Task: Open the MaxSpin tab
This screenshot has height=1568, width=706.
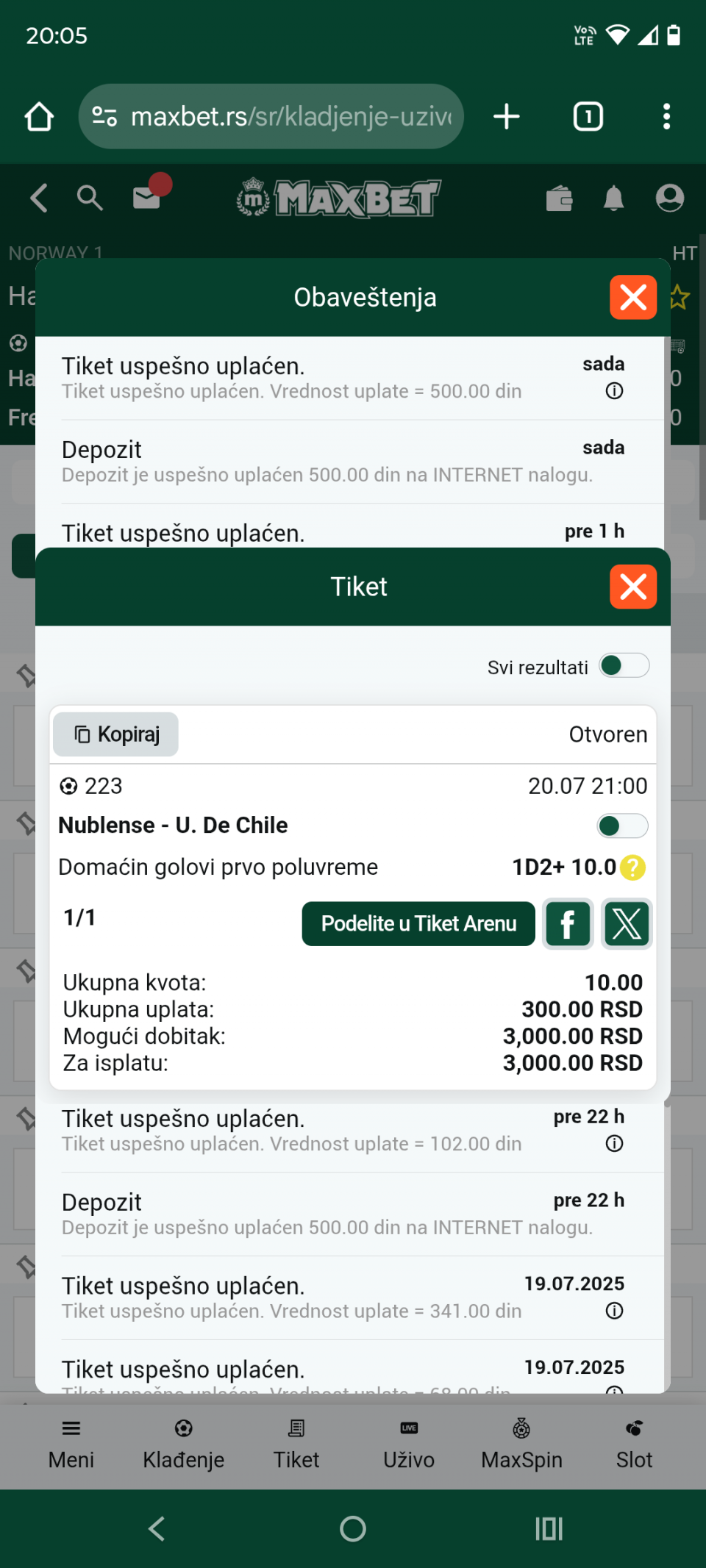Action: [521, 1444]
